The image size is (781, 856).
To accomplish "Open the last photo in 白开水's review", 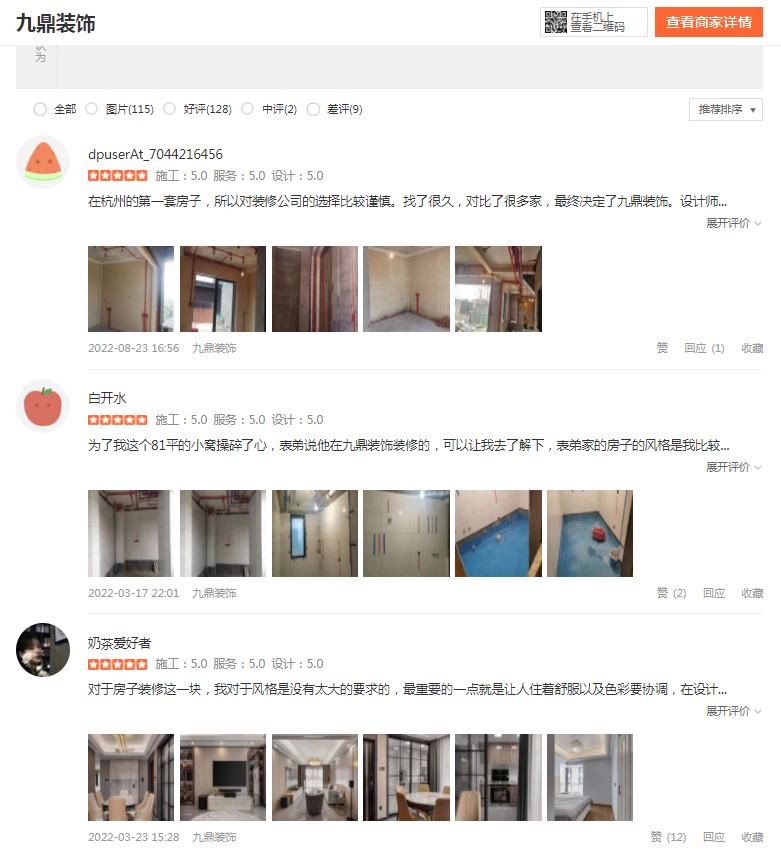I will coord(589,533).
